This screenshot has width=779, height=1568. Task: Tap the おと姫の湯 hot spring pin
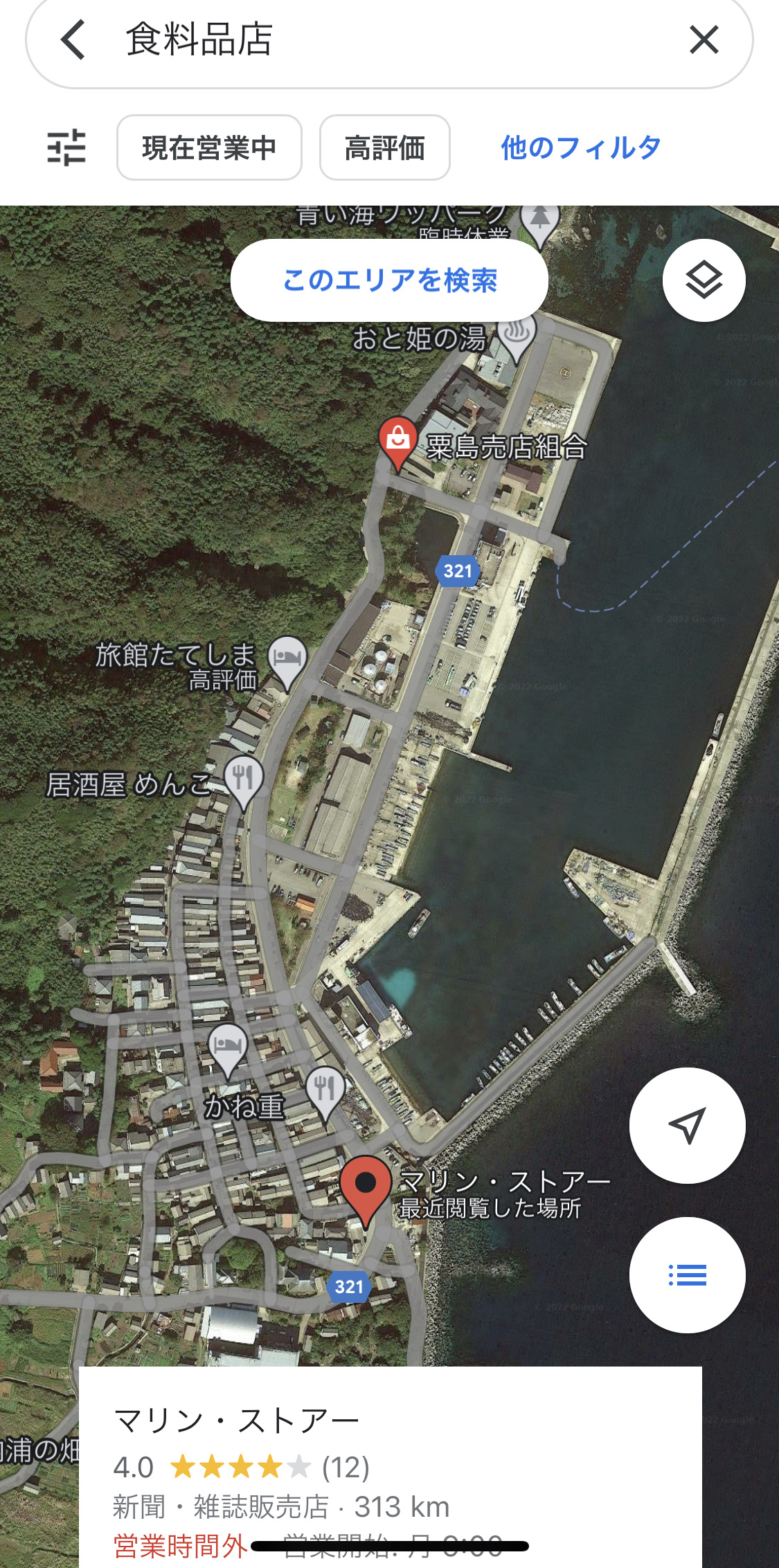pos(517,337)
